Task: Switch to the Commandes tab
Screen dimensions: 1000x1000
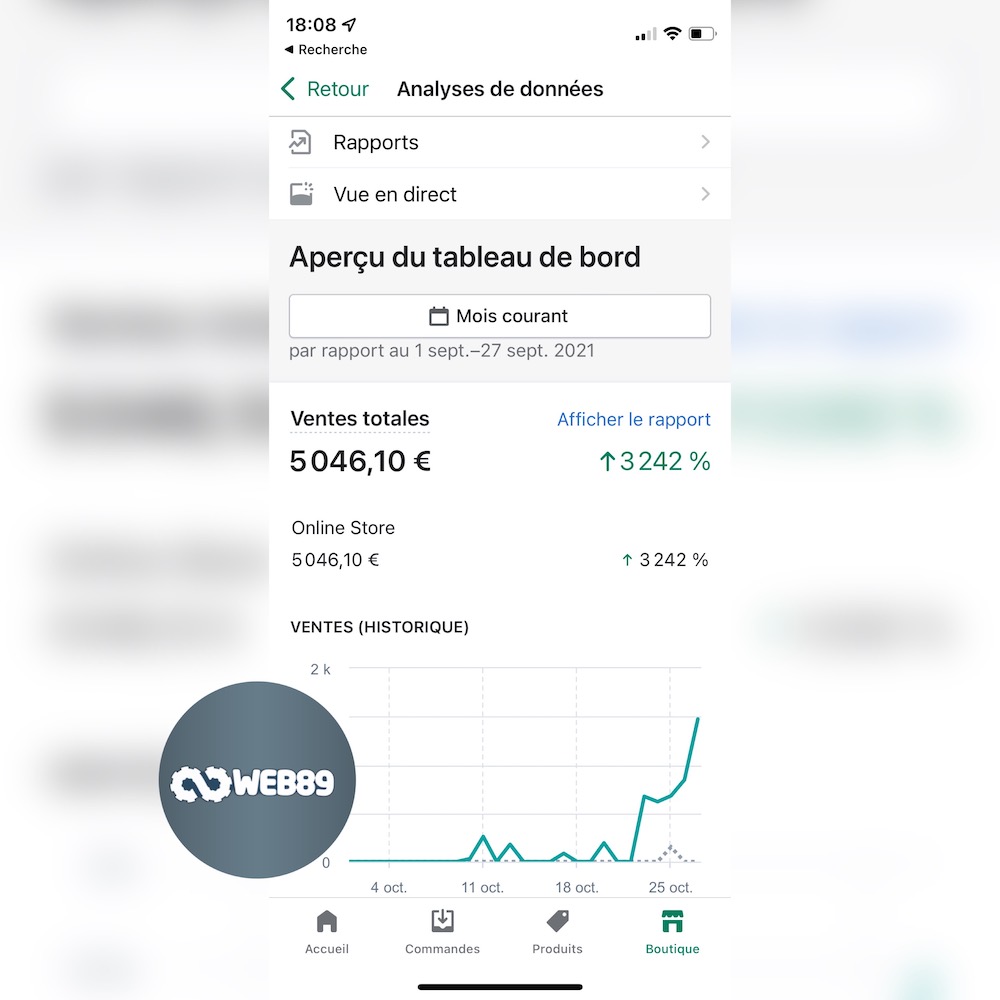Action: pyautogui.click(x=442, y=931)
